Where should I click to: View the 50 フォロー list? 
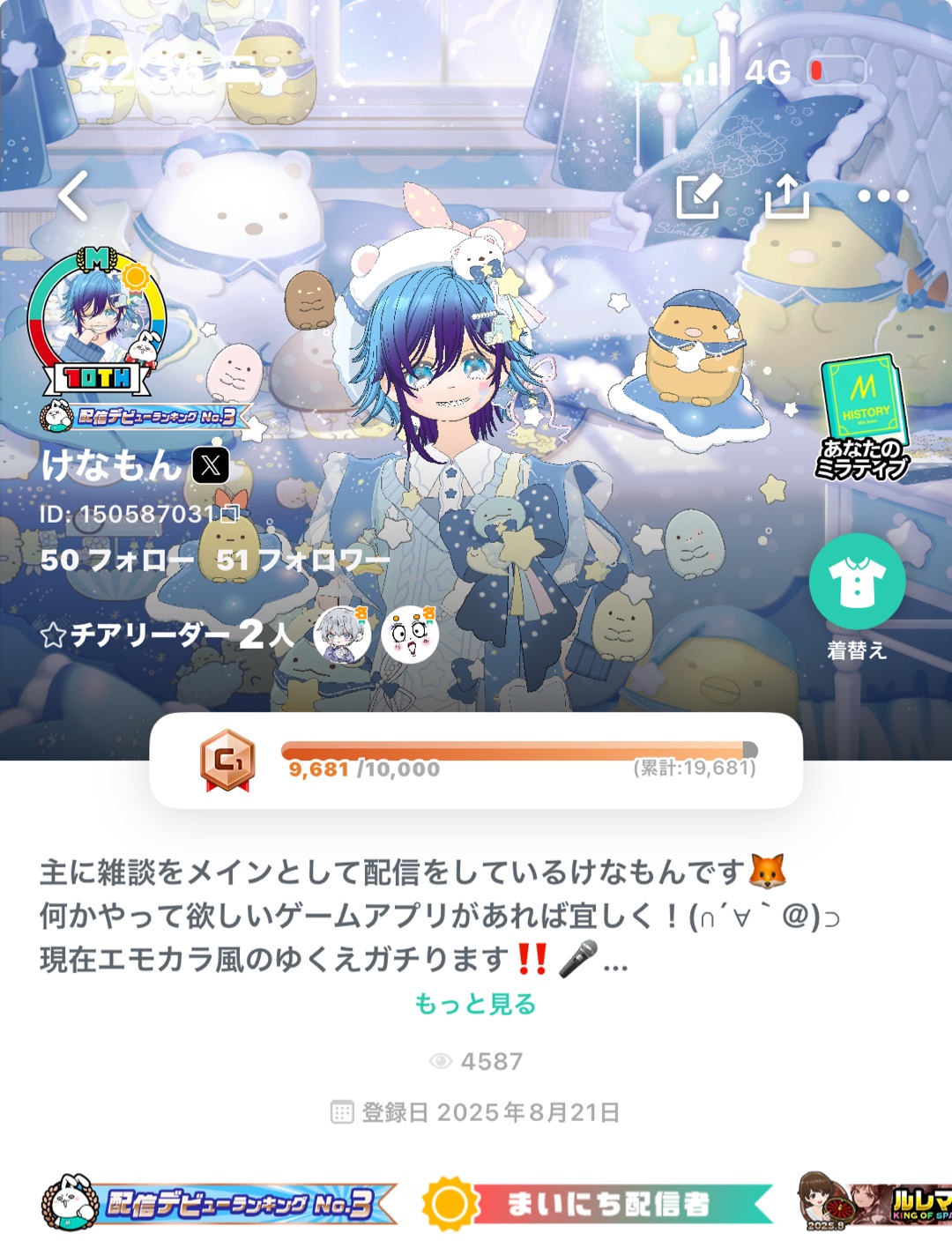pyautogui.click(x=116, y=560)
